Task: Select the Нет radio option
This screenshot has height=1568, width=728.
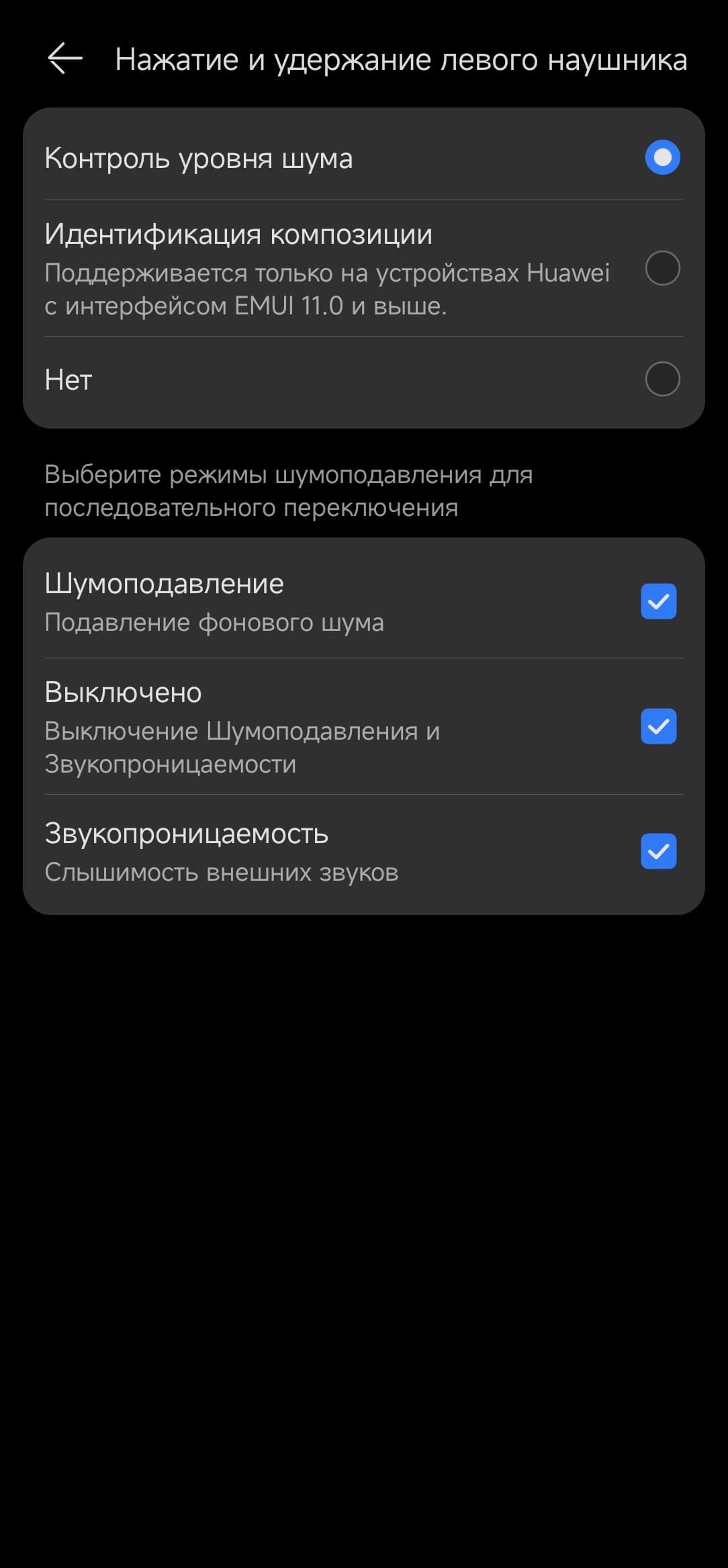Action: click(x=662, y=379)
